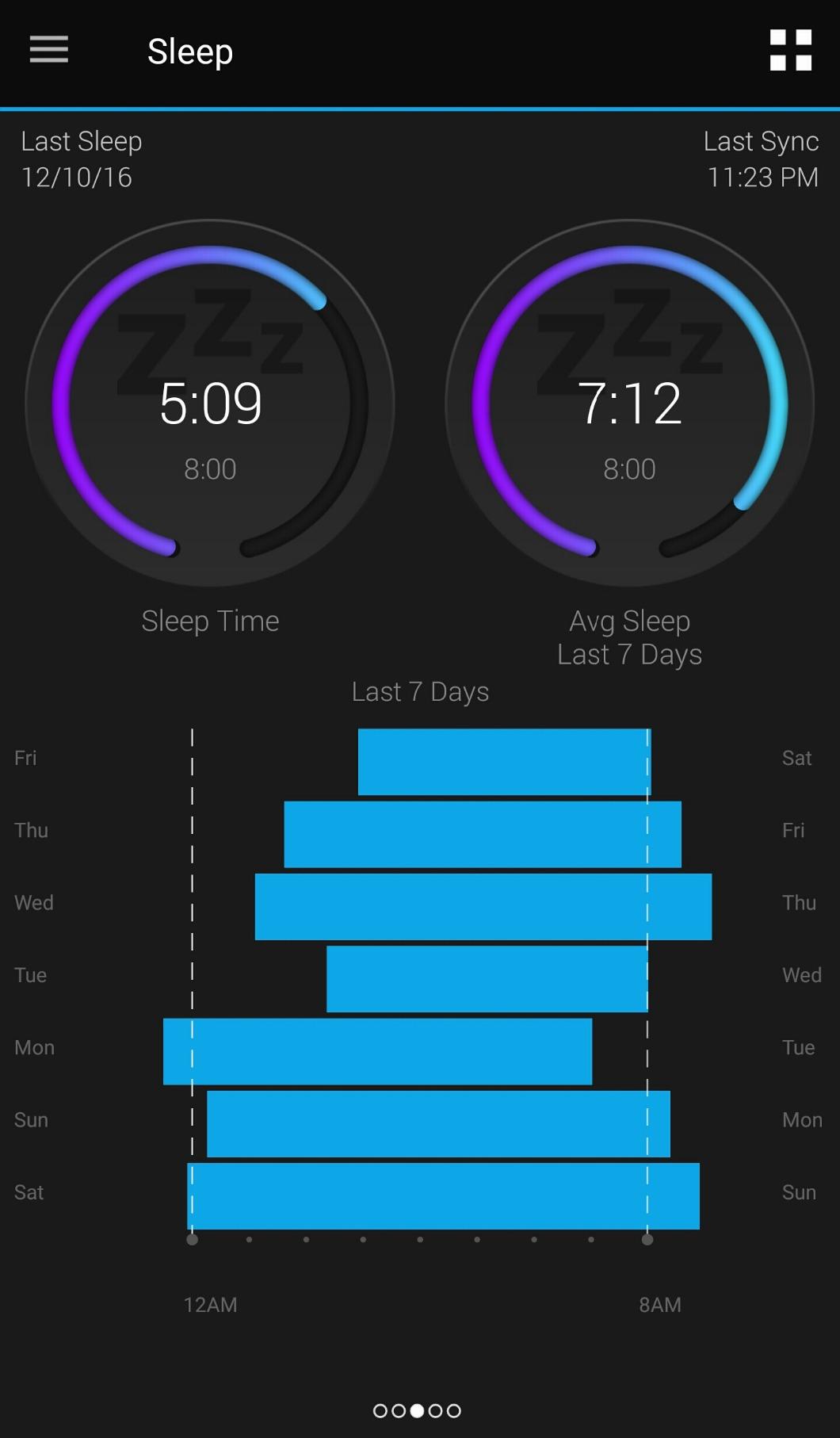The height and width of the screenshot is (1438, 840).
Task: Select the Wednesday to Thursday sleep bar
Action: click(483, 907)
